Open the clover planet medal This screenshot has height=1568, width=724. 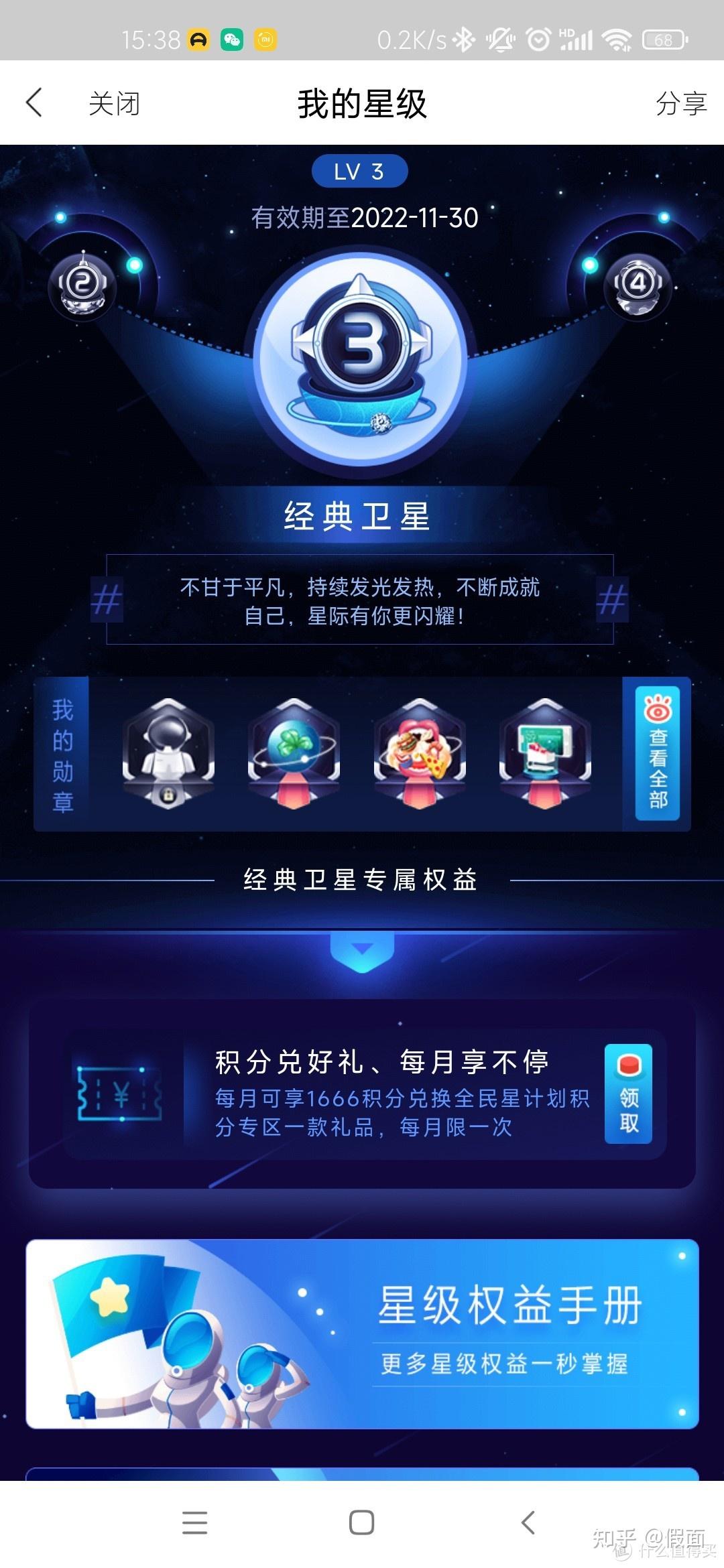294,754
